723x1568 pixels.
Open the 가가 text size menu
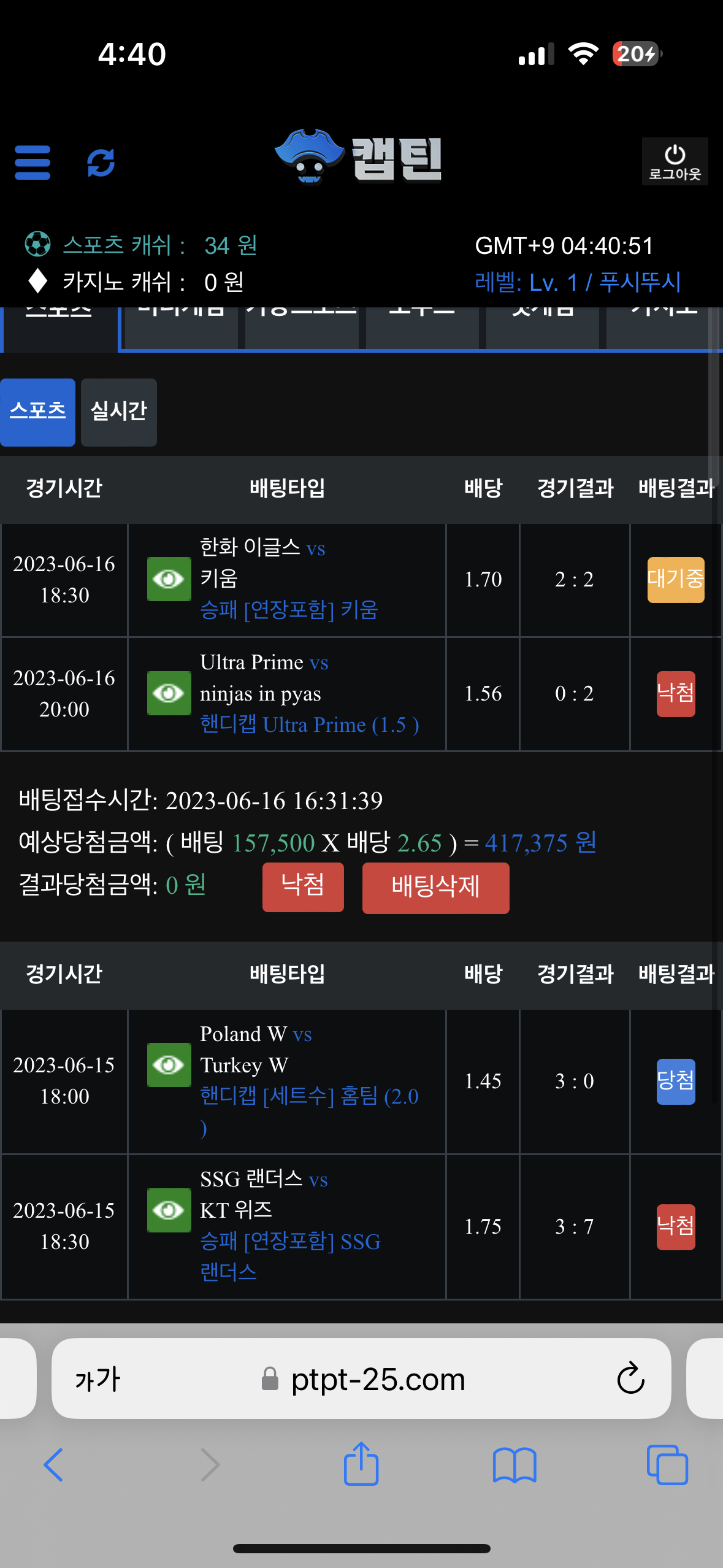pos(98,1379)
